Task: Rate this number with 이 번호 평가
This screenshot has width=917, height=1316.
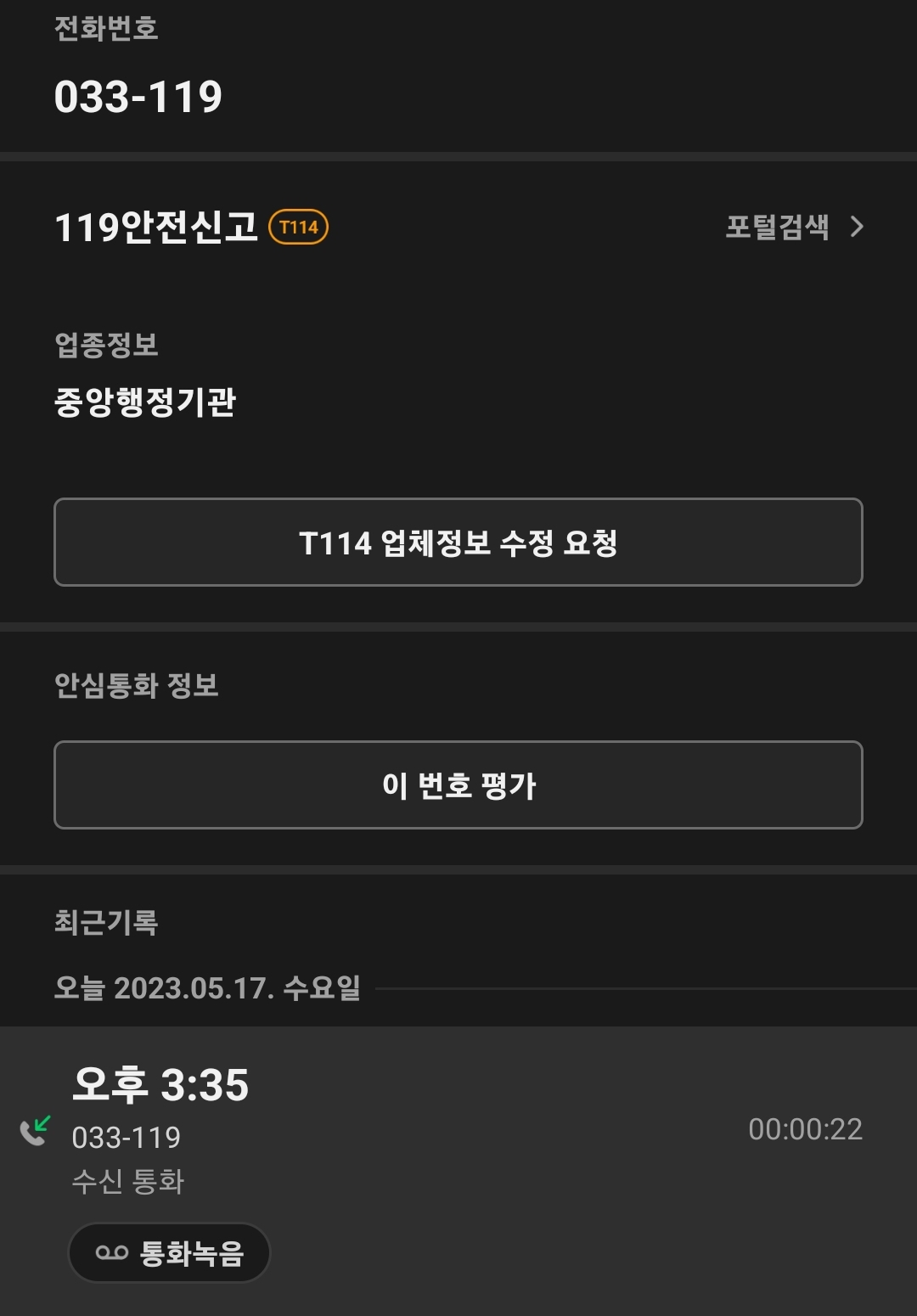Action: click(x=458, y=785)
